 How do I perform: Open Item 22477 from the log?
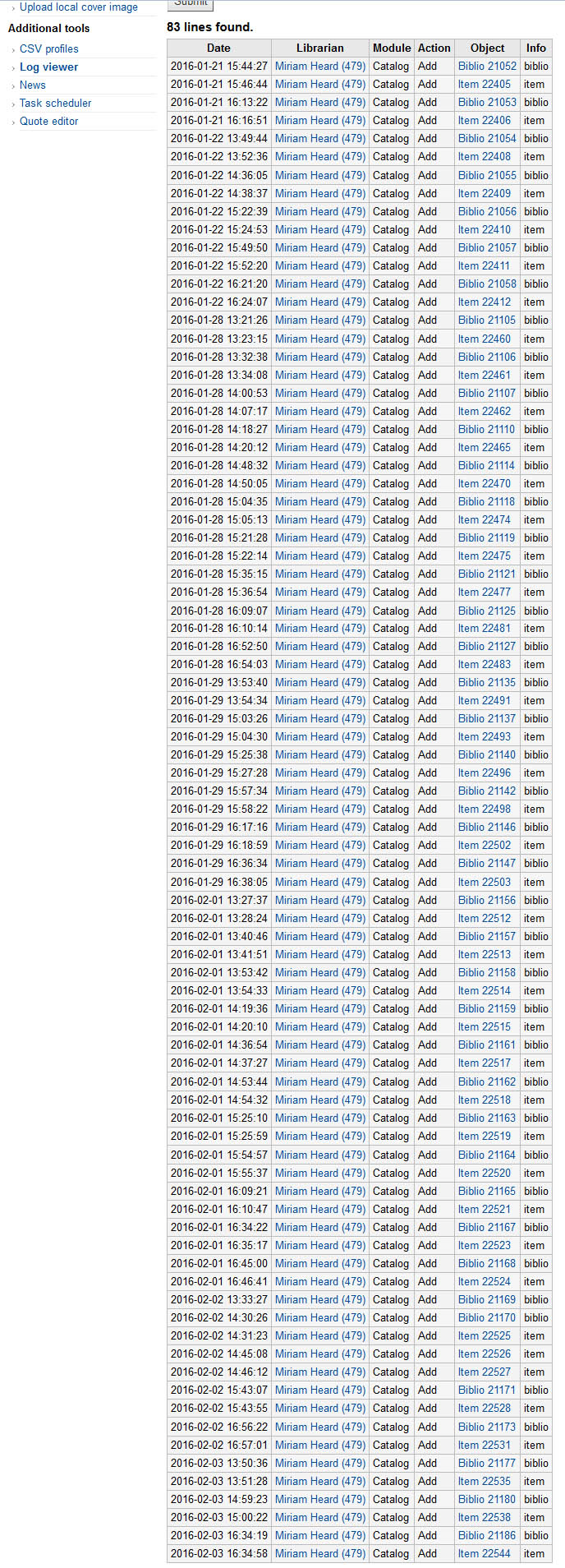pos(484,592)
